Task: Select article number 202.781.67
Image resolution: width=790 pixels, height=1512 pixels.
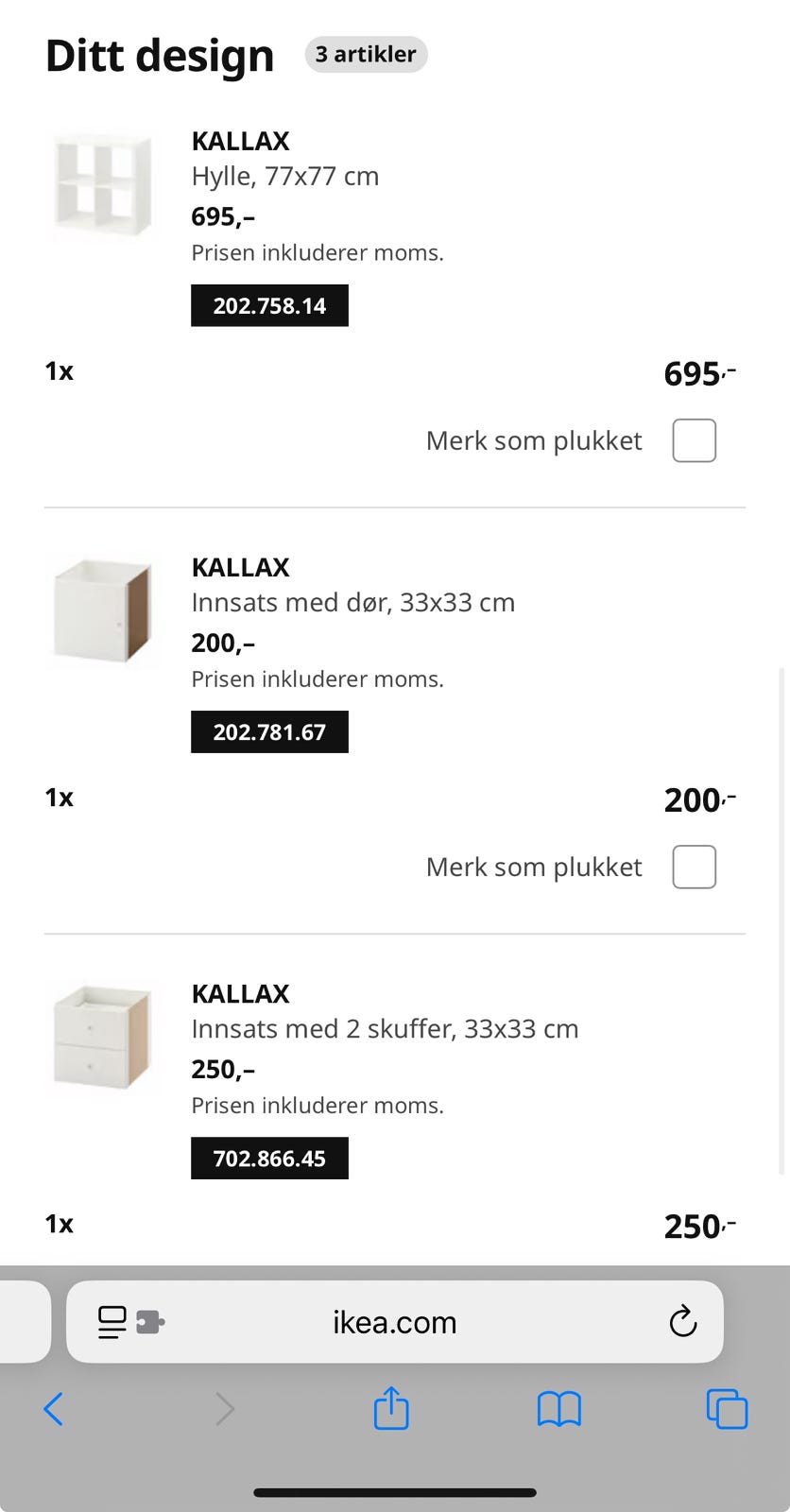Action: [269, 731]
